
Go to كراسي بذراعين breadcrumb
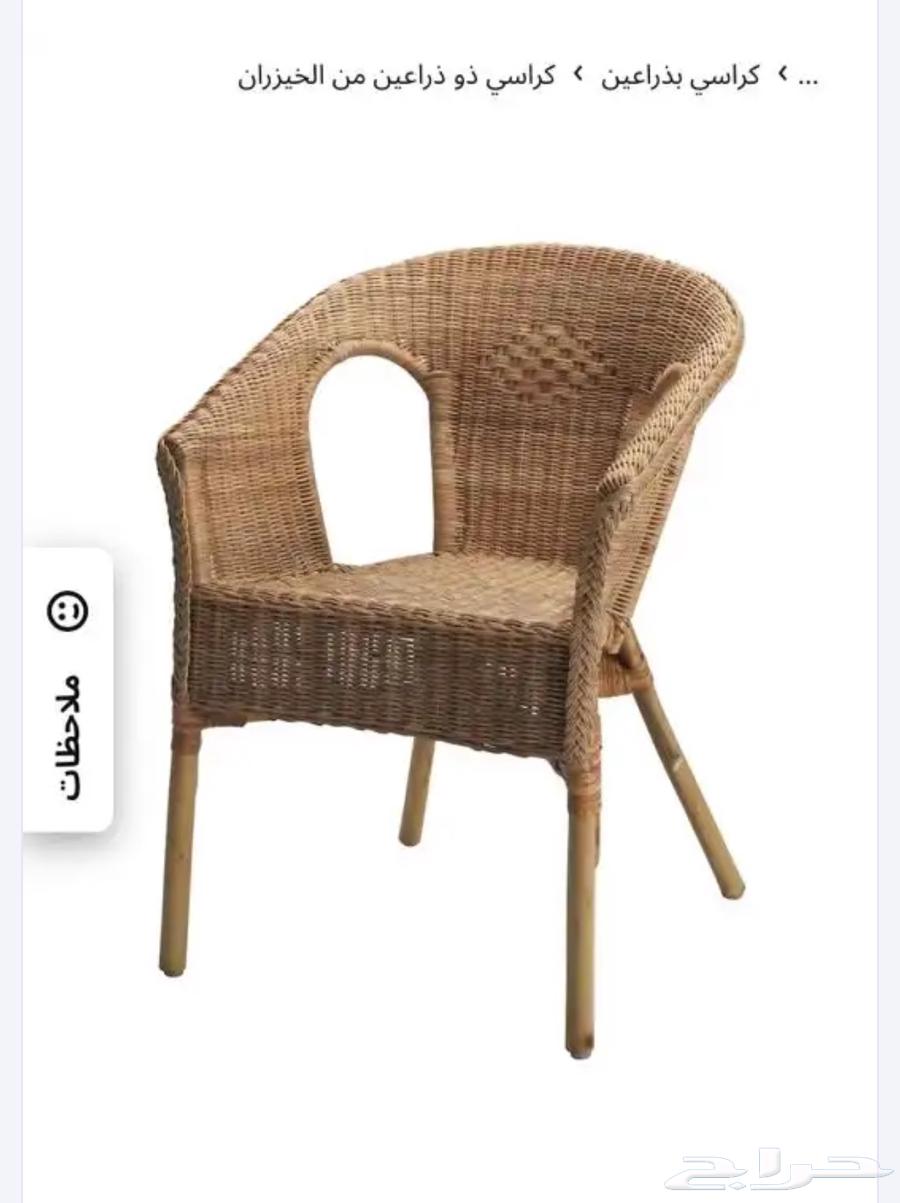click(x=680, y=77)
